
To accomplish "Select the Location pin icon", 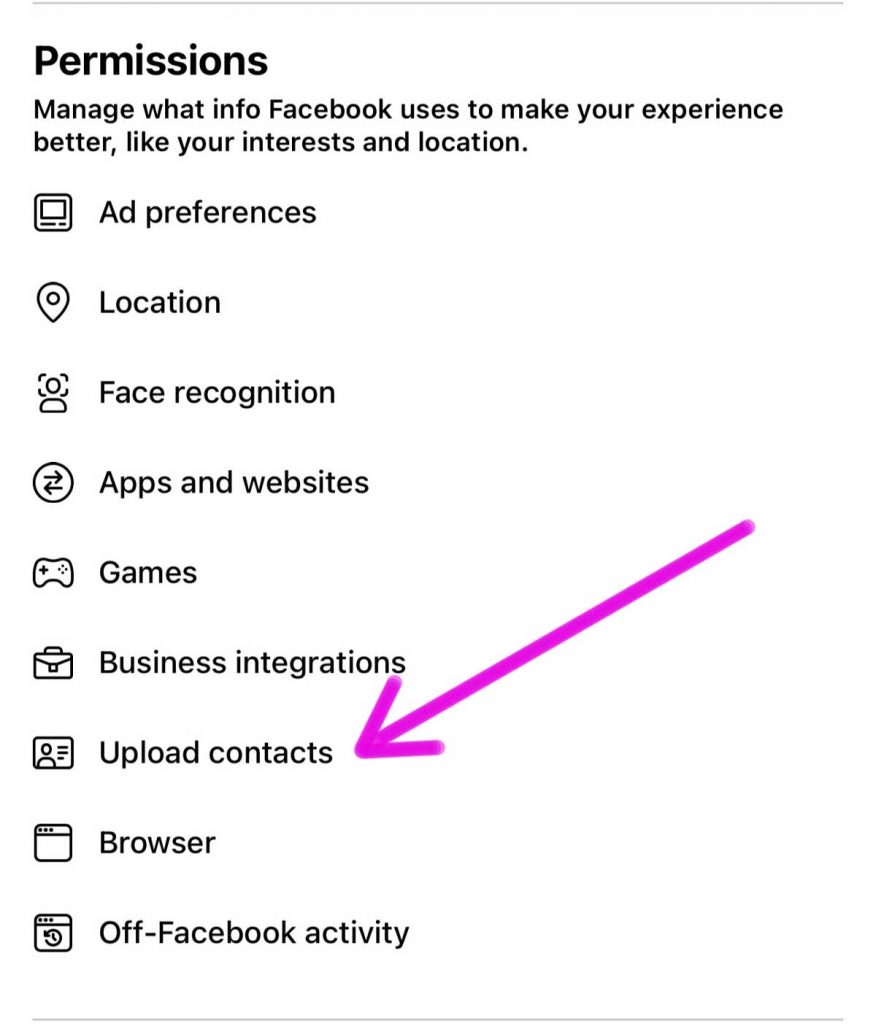I will (x=55, y=302).
